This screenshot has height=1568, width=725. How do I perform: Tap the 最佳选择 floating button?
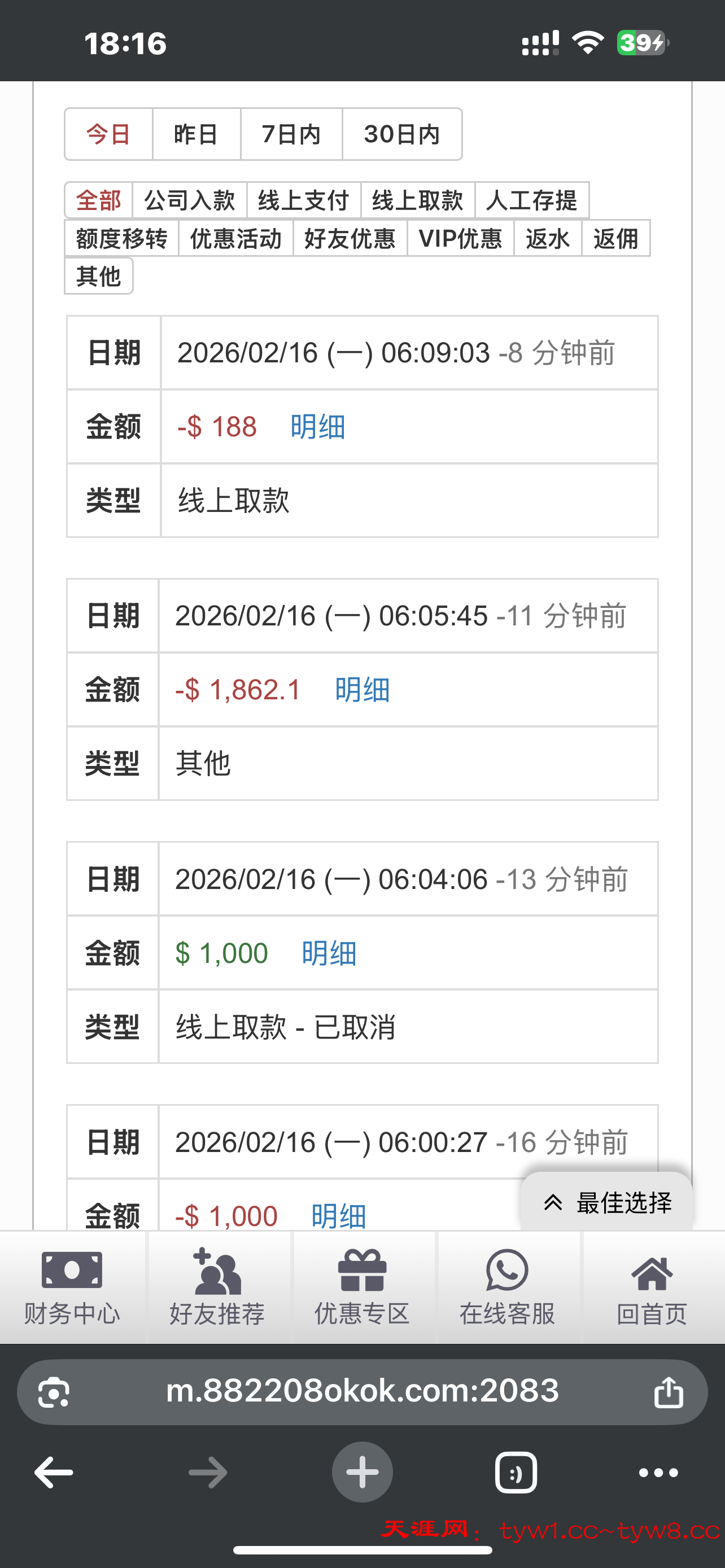point(607,1203)
